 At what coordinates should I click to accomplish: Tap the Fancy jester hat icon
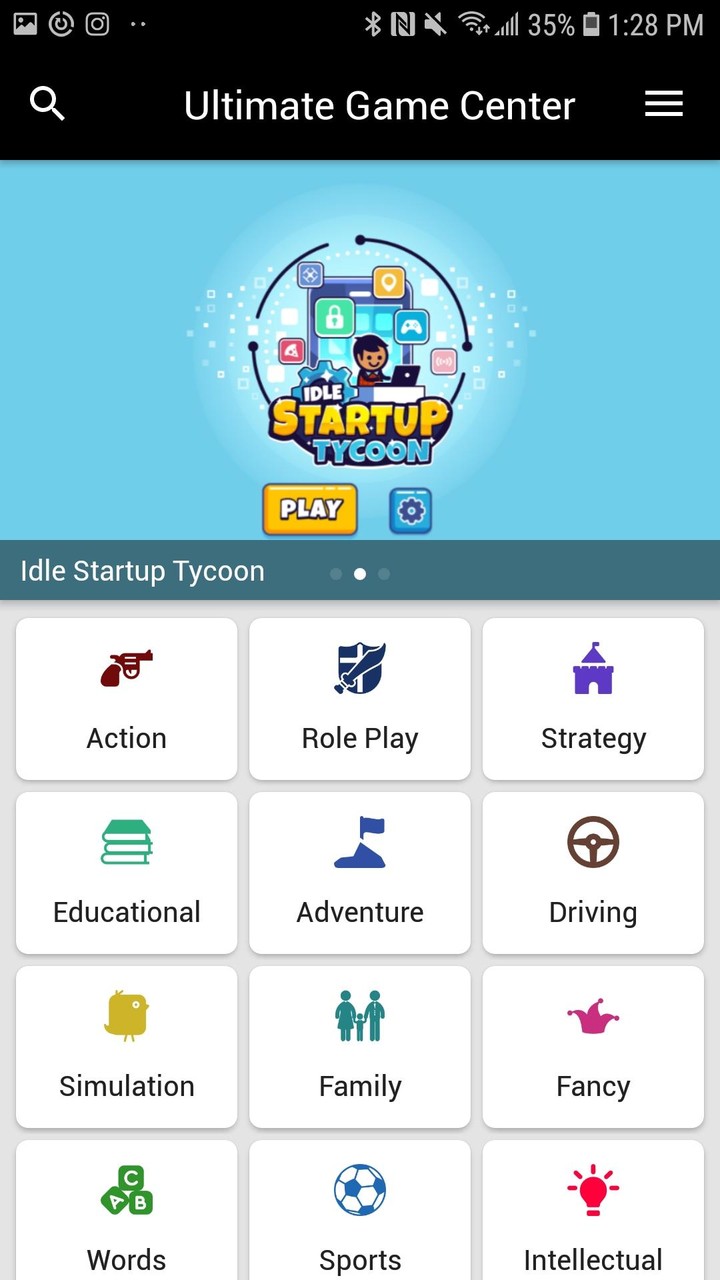click(593, 1015)
